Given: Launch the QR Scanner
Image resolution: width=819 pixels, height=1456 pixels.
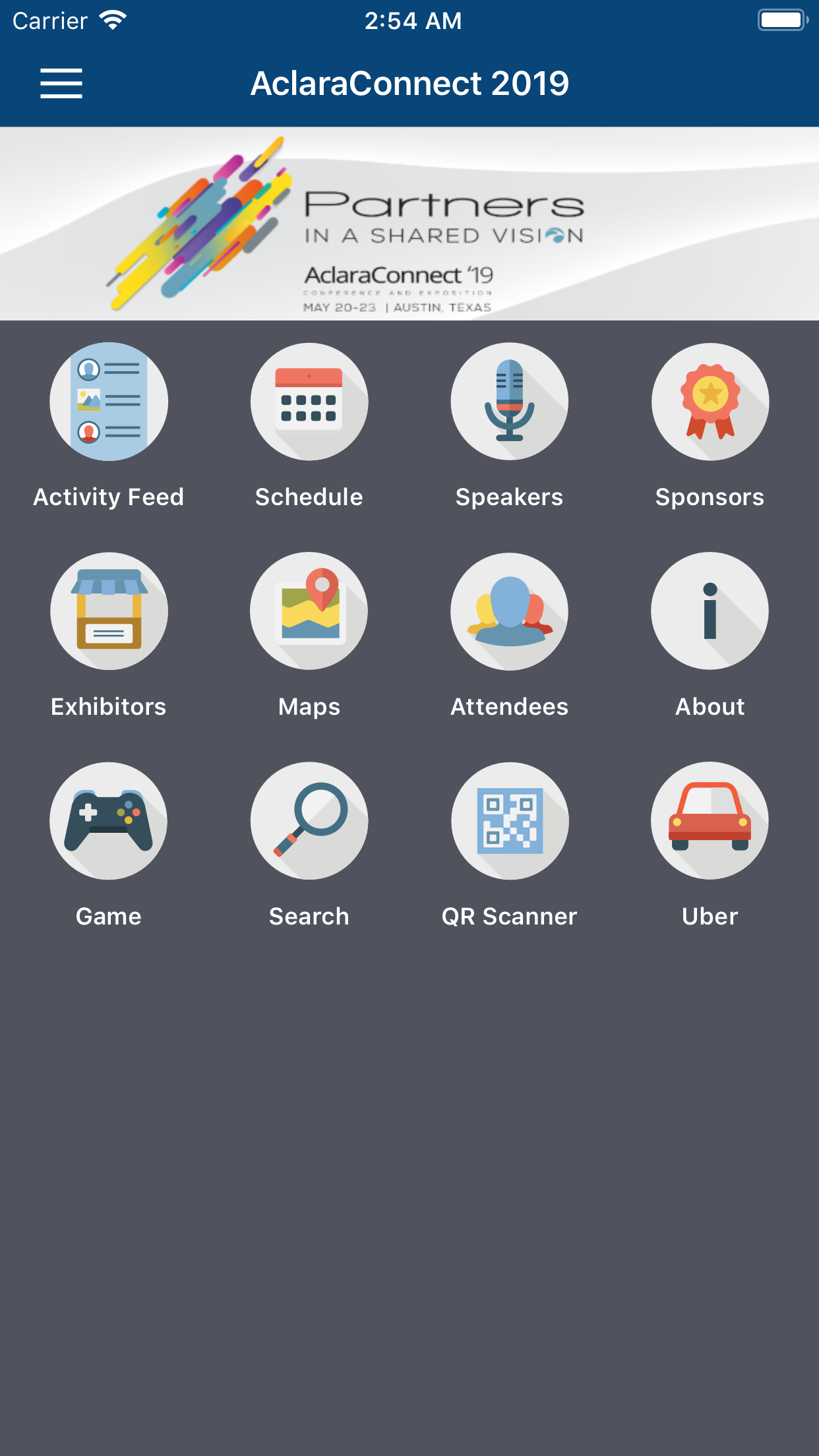Looking at the screenshot, I should coord(510,821).
